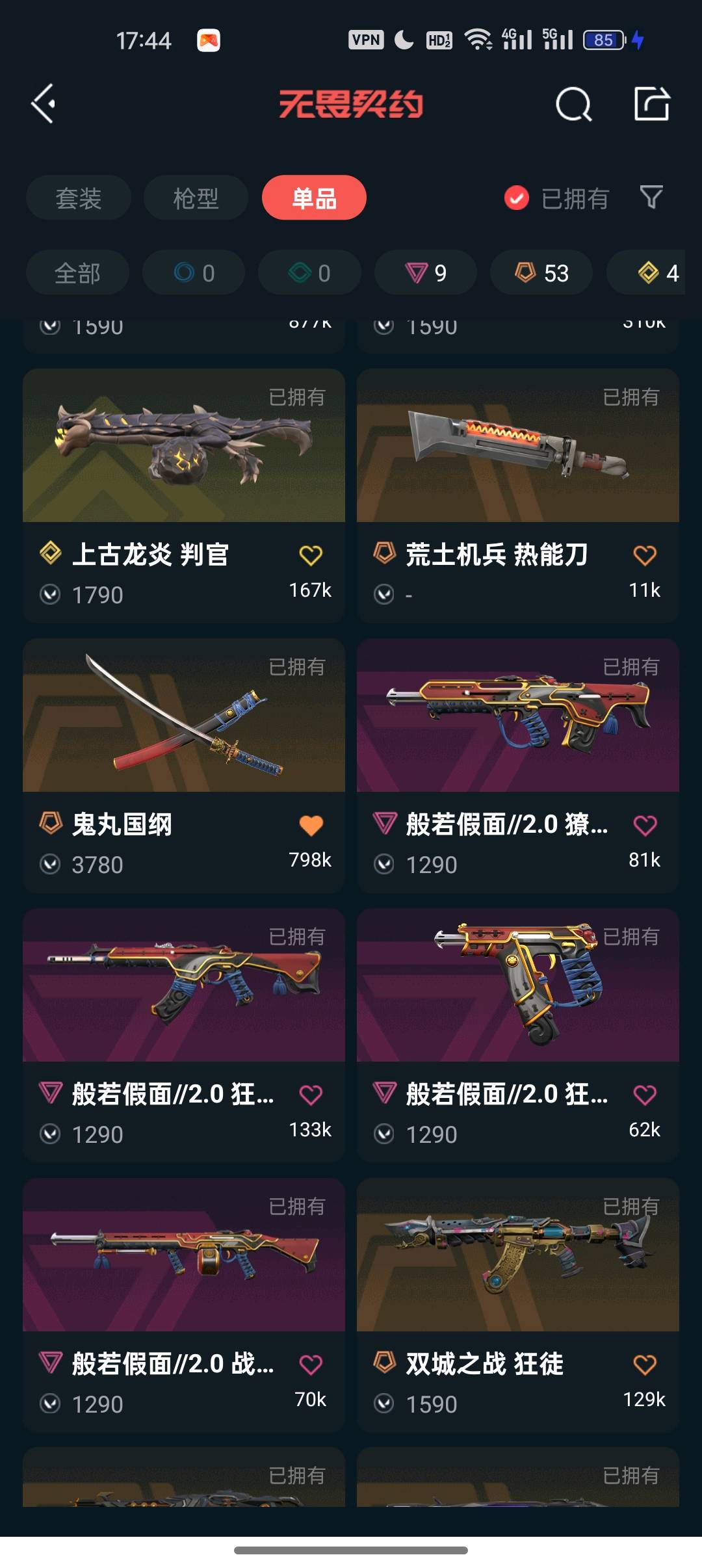702x1568 pixels.
Task: Open the 般若假面//2.0 card priced 1290 with 81k
Action: coord(518,765)
